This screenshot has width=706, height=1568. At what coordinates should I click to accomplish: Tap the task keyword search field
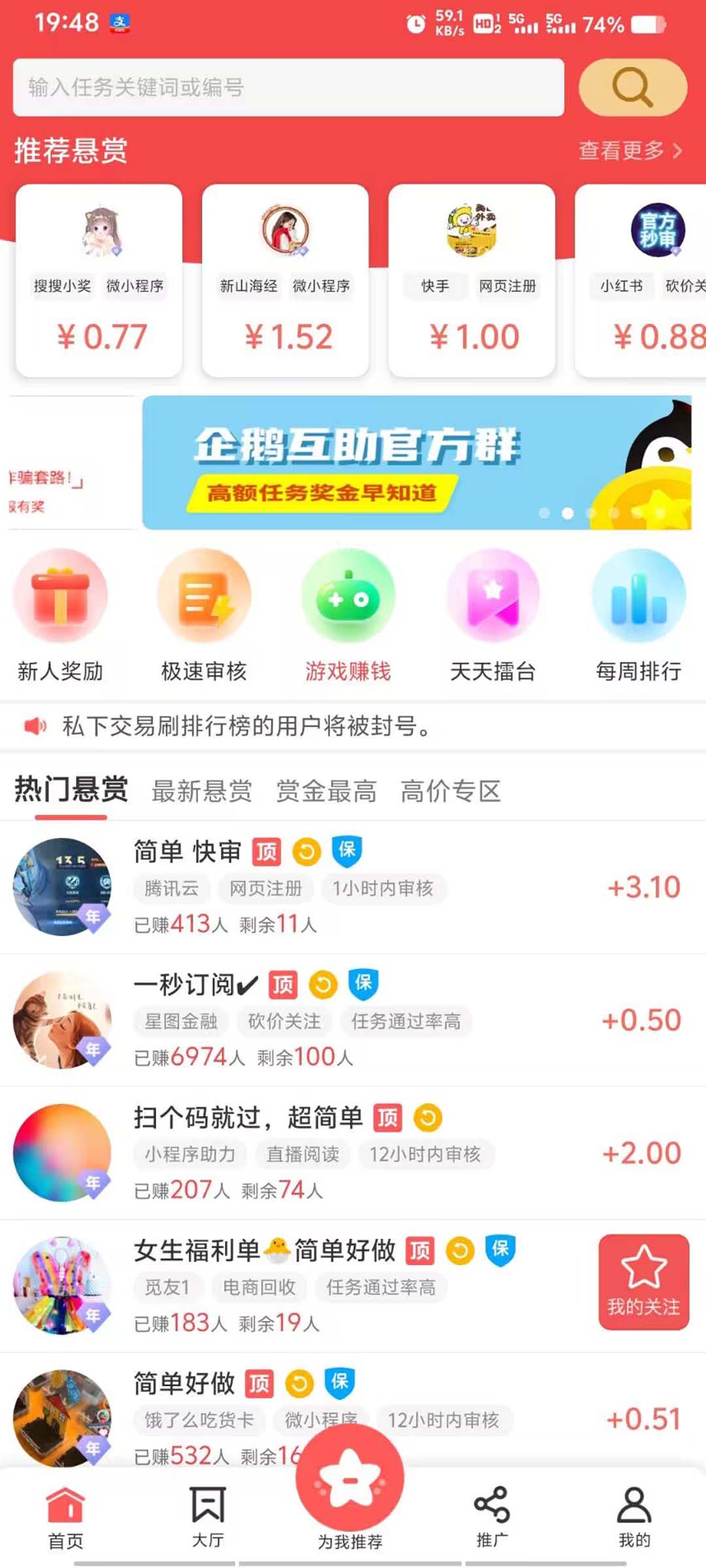(288, 87)
